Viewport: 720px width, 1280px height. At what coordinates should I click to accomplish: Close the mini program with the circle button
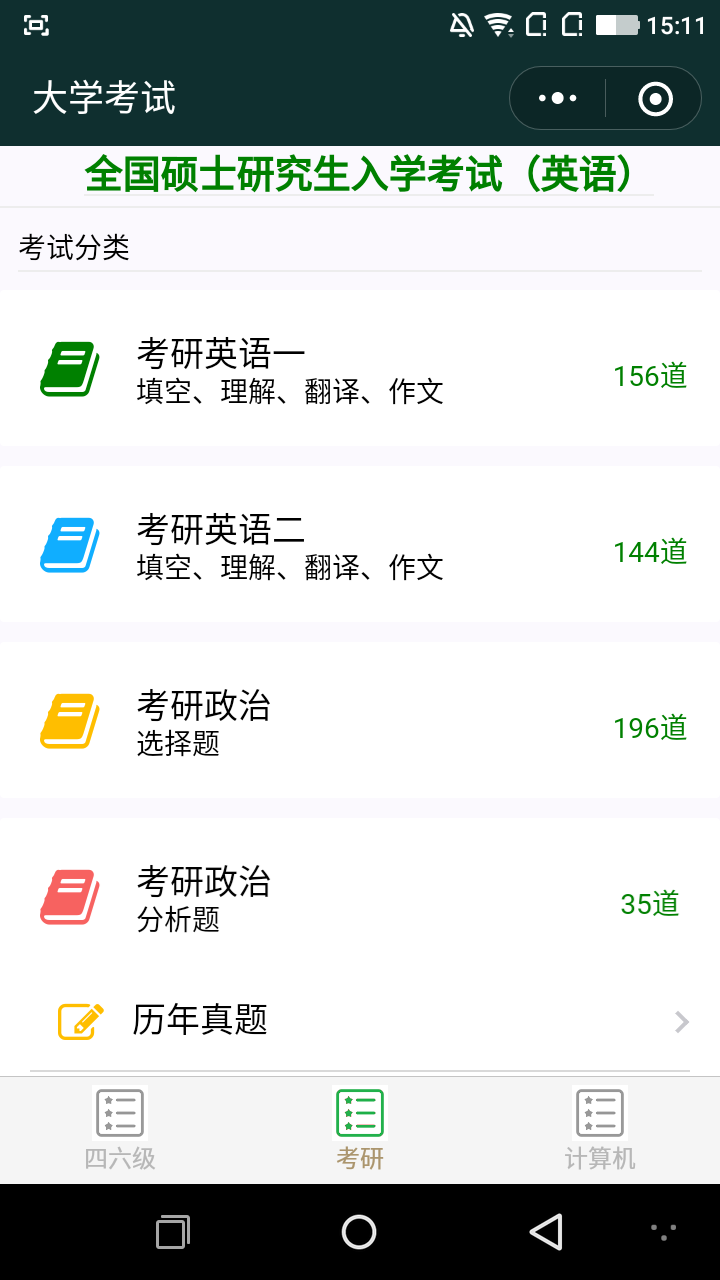(655, 98)
